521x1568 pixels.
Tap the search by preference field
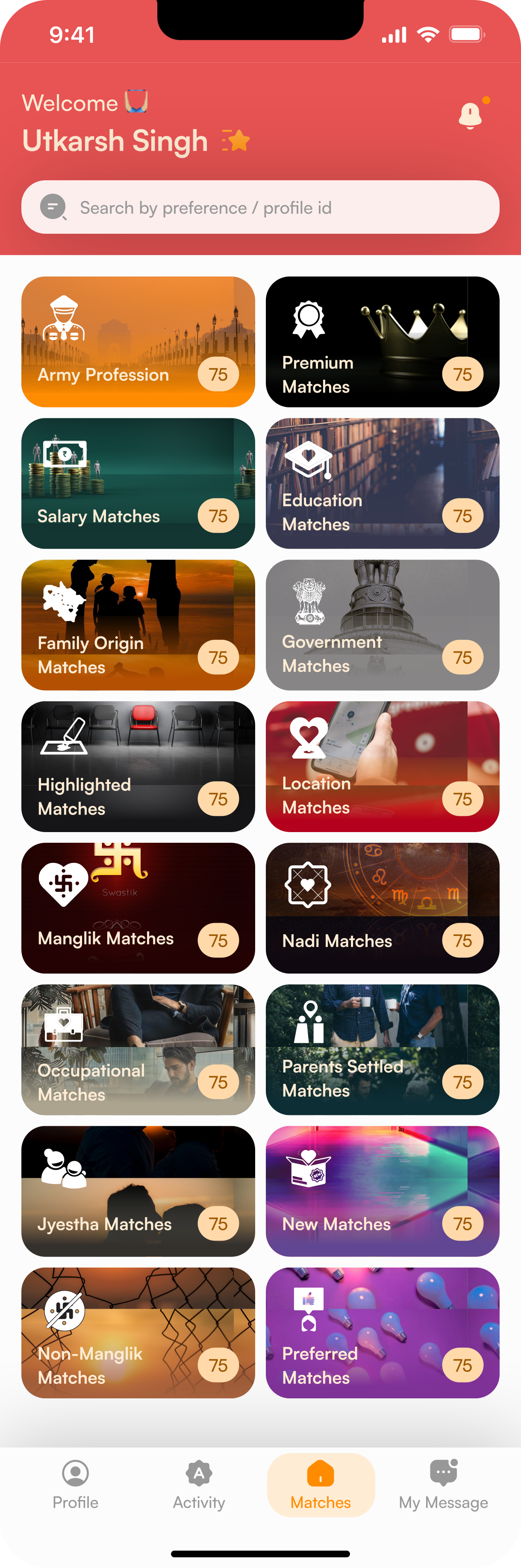click(261, 208)
